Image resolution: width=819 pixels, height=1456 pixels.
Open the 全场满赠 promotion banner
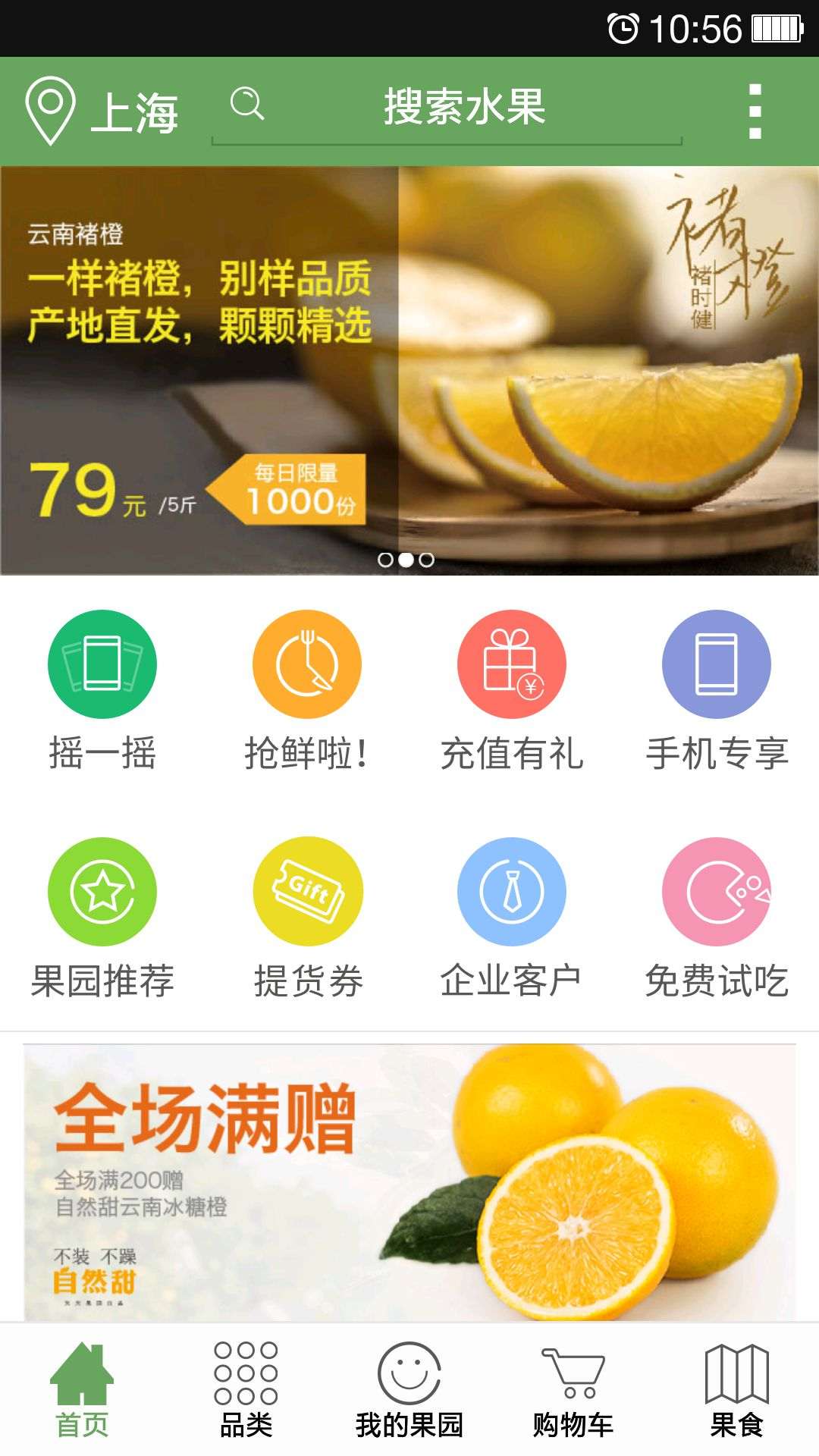(409, 1183)
